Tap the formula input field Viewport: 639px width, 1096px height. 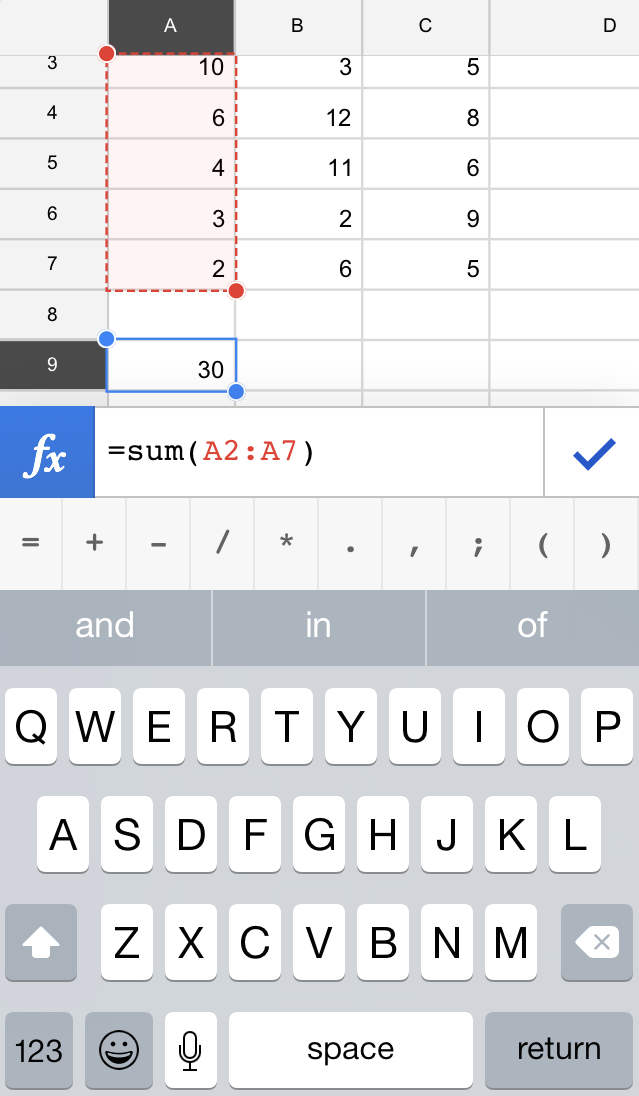(x=319, y=453)
